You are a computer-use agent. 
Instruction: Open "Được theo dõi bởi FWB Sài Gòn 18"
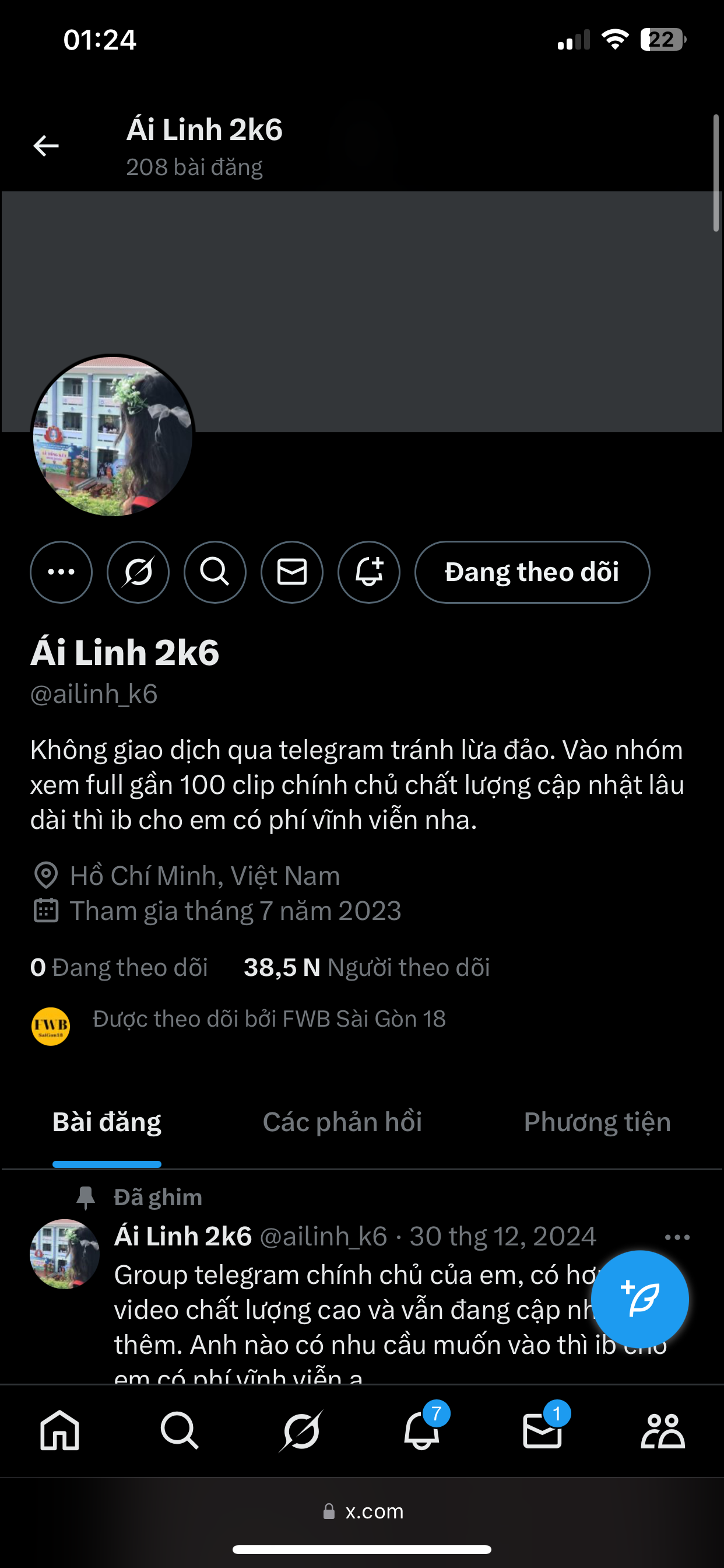coord(268,1019)
